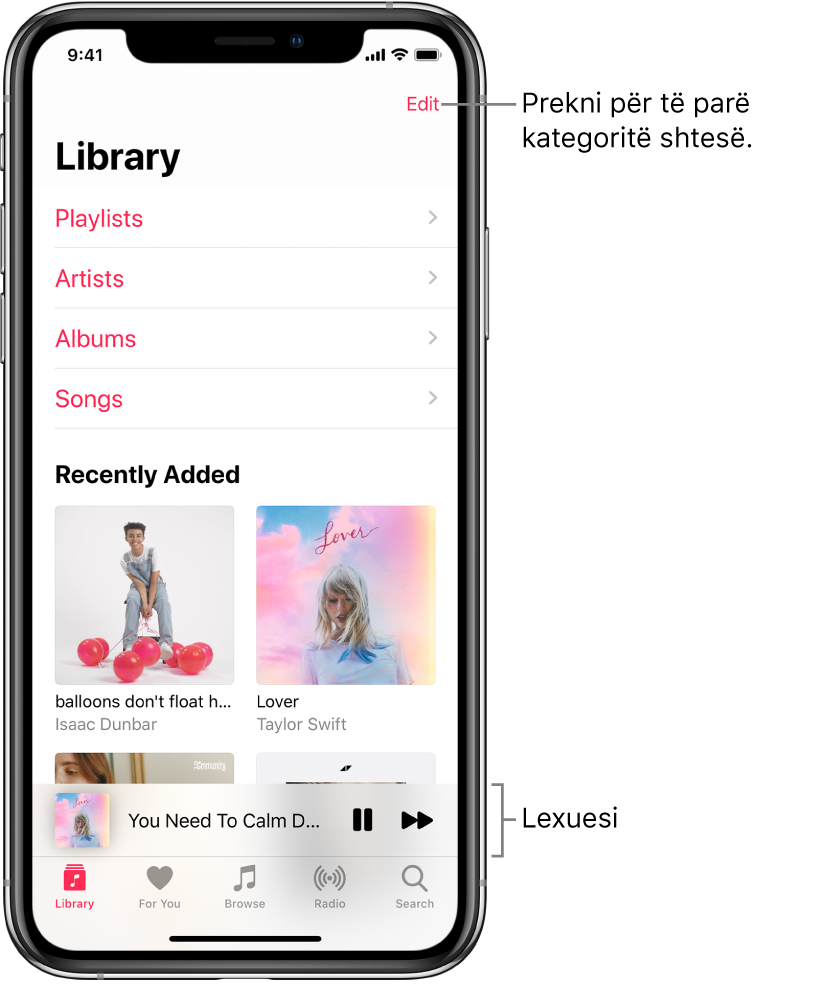This screenshot has width=827, height=984.
Task: Open the Albums category
Action: click(x=245, y=338)
